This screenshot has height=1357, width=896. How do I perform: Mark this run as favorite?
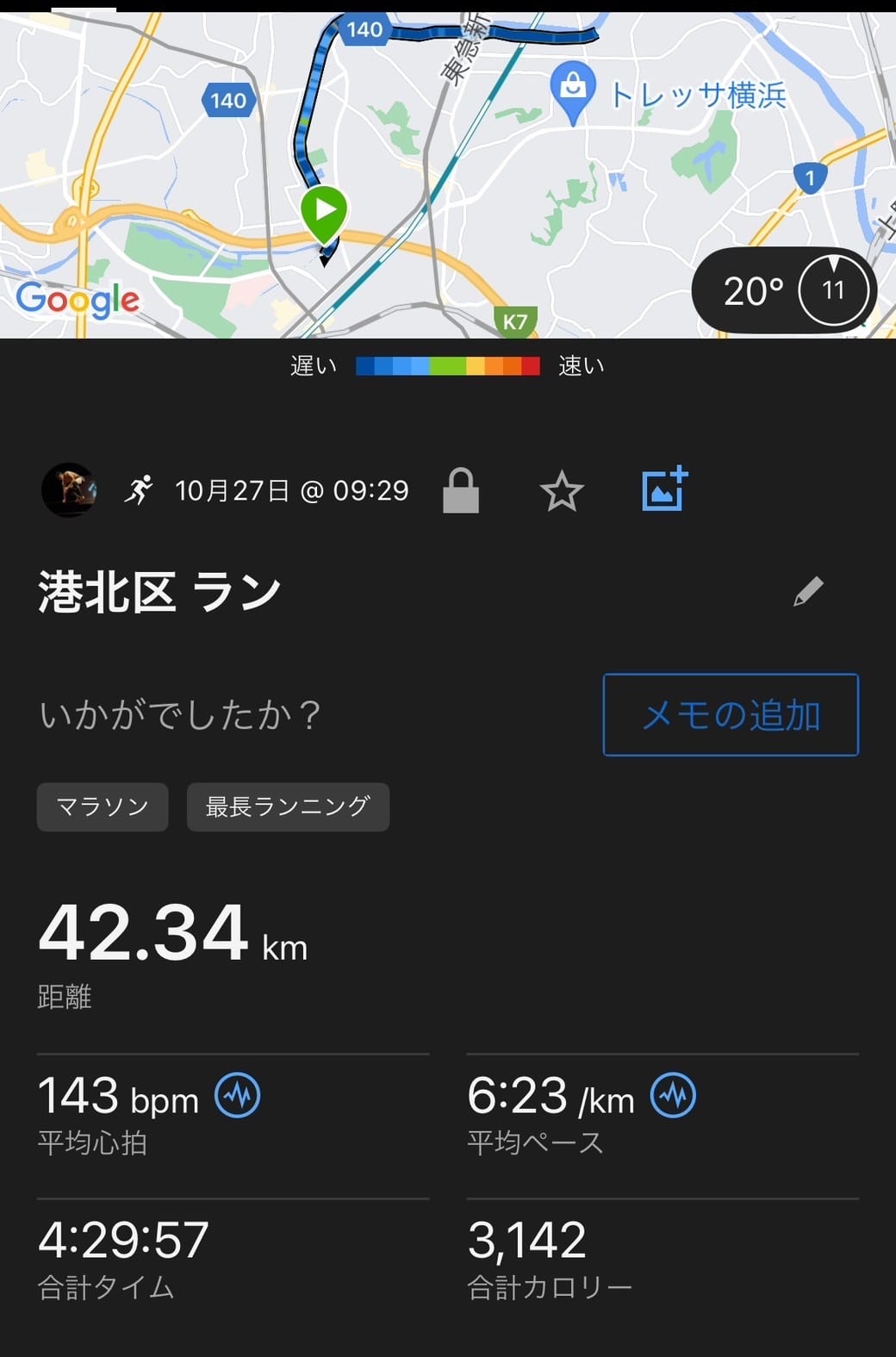[x=562, y=491]
